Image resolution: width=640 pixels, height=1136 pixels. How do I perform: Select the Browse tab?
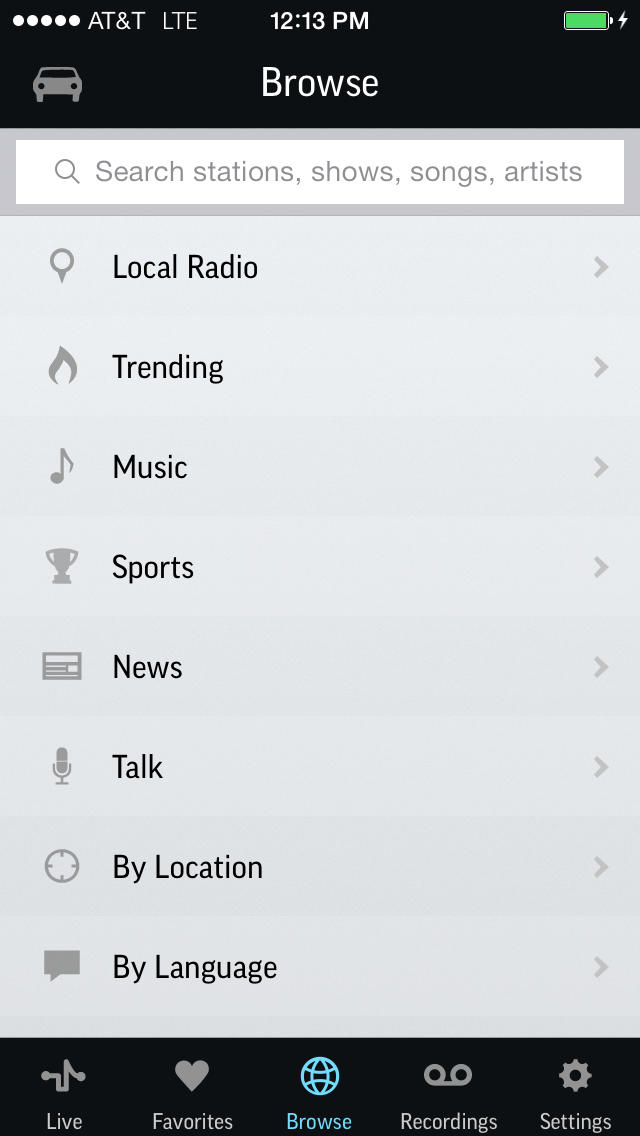(x=319, y=1090)
